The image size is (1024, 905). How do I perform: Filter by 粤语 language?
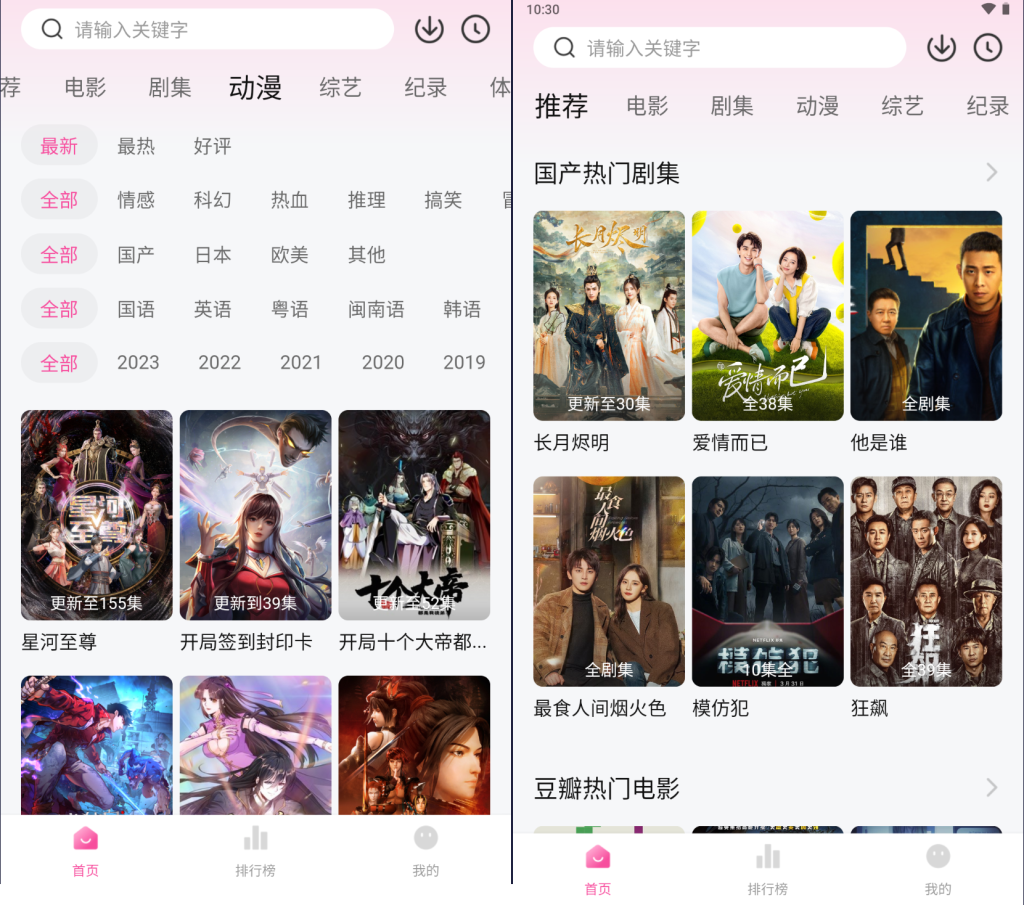click(289, 309)
